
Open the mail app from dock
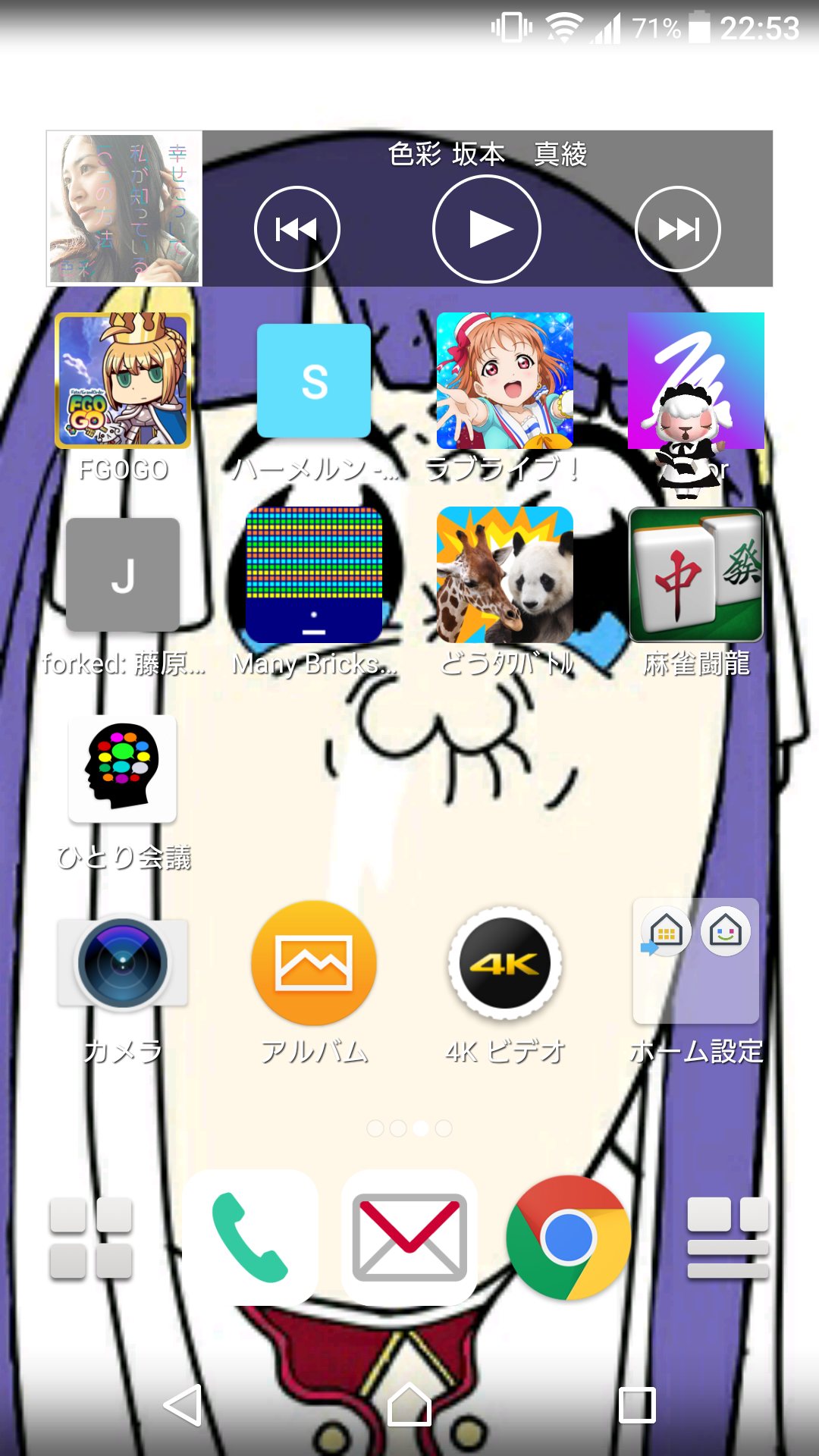coord(409,1238)
